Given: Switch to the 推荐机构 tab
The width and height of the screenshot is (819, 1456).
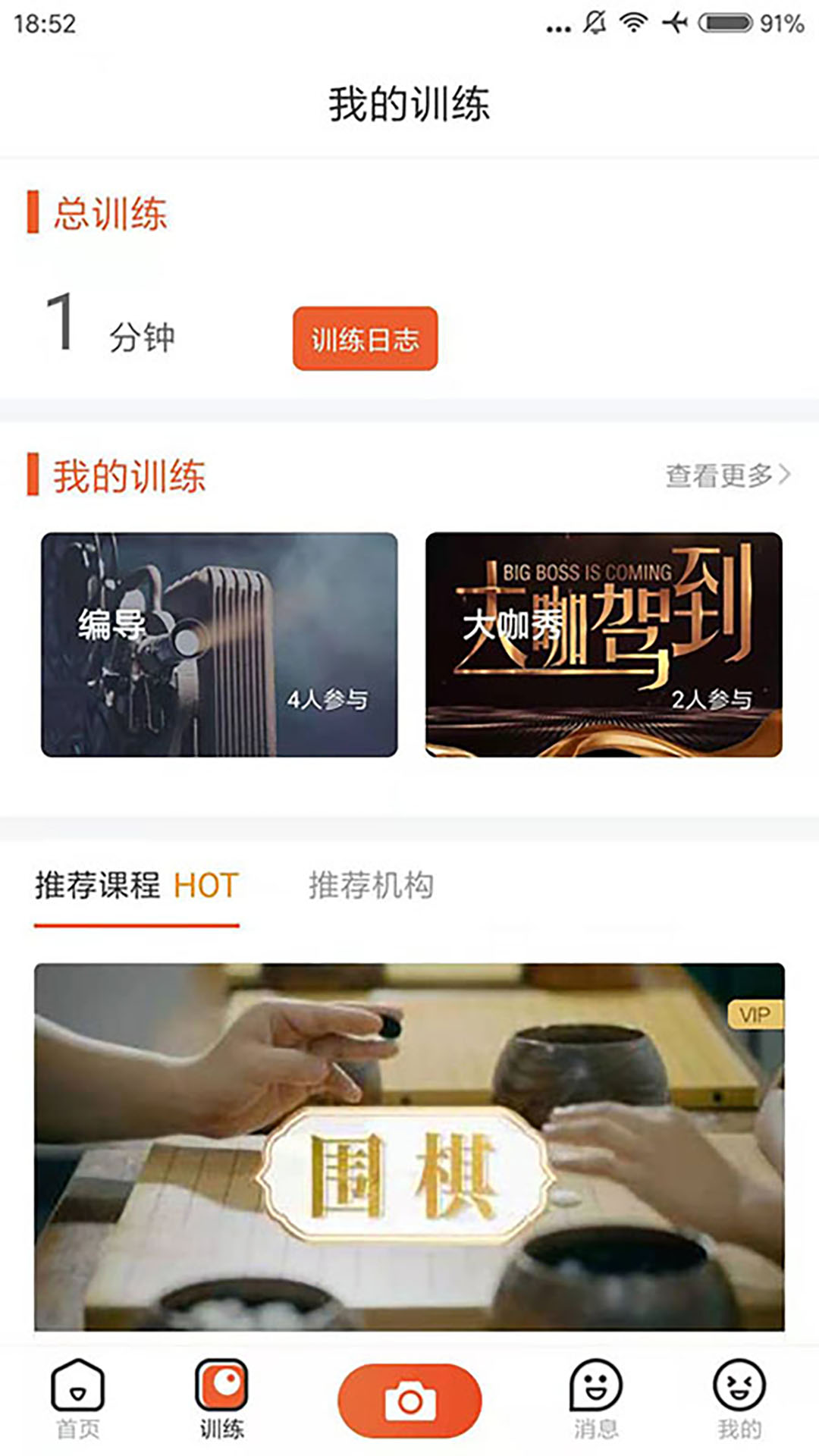Looking at the screenshot, I should (x=371, y=885).
